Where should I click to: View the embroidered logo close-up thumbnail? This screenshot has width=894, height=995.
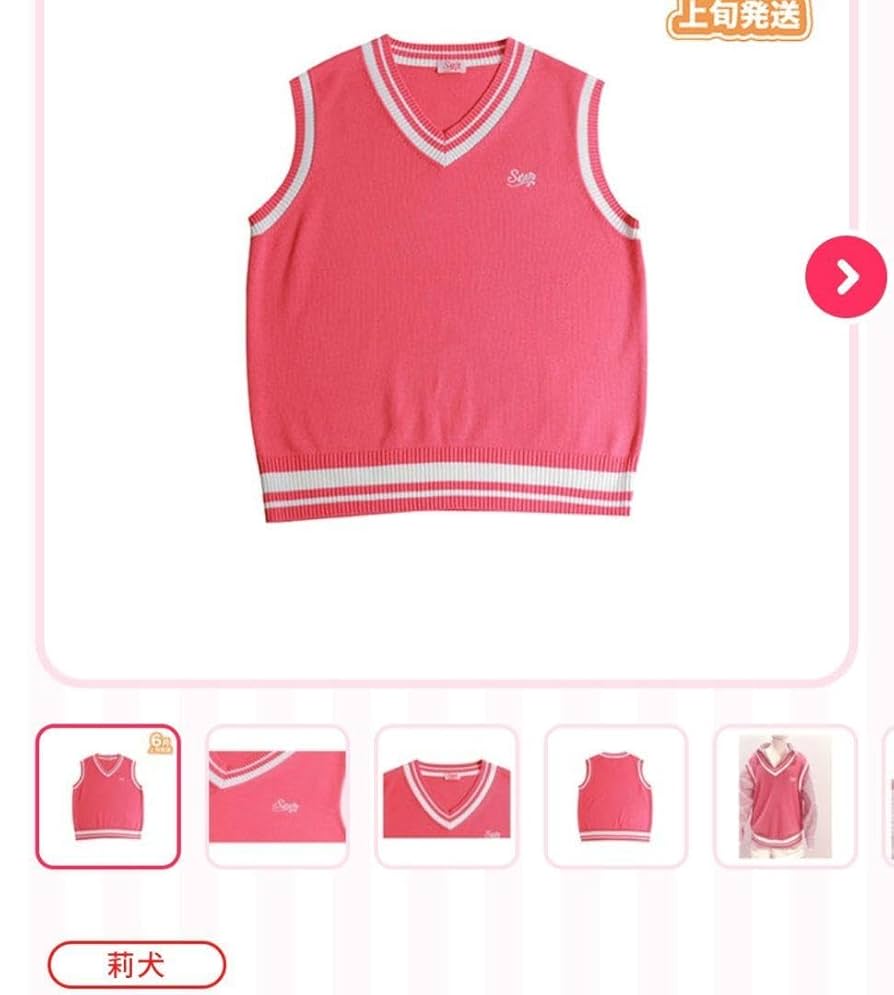click(277, 796)
